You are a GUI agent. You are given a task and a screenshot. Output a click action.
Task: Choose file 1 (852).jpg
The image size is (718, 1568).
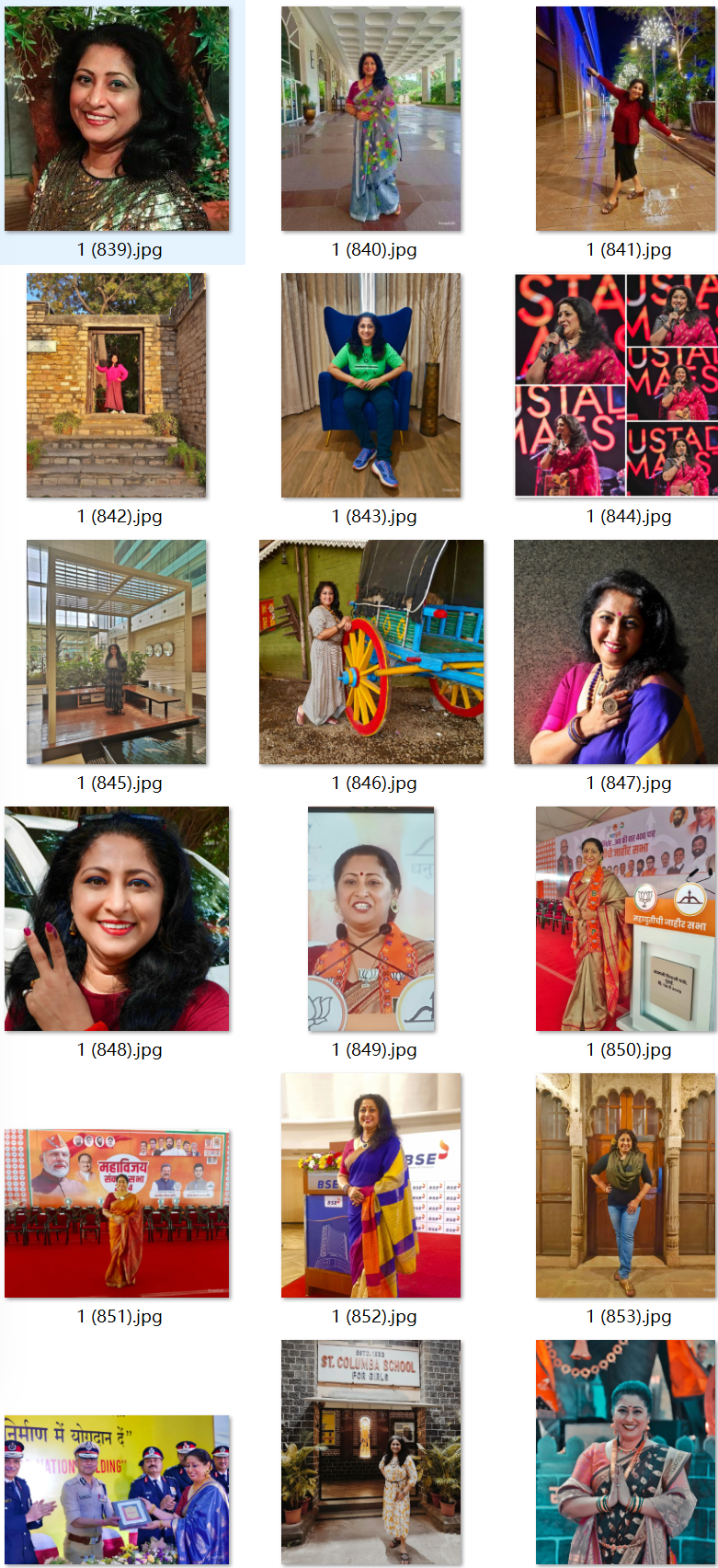click(x=371, y=1186)
